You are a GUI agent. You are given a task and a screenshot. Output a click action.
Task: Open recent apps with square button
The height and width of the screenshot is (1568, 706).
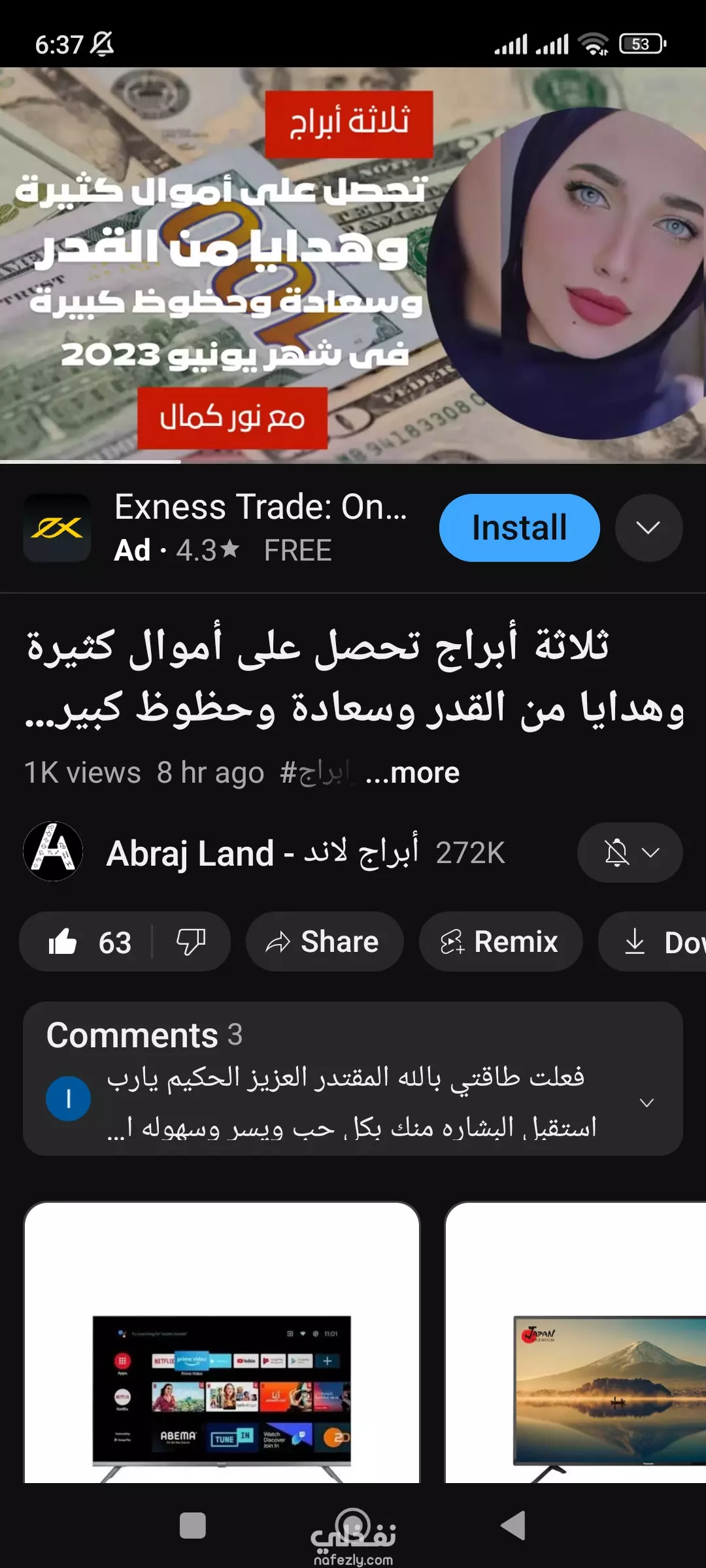pyautogui.click(x=193, y=1526)
